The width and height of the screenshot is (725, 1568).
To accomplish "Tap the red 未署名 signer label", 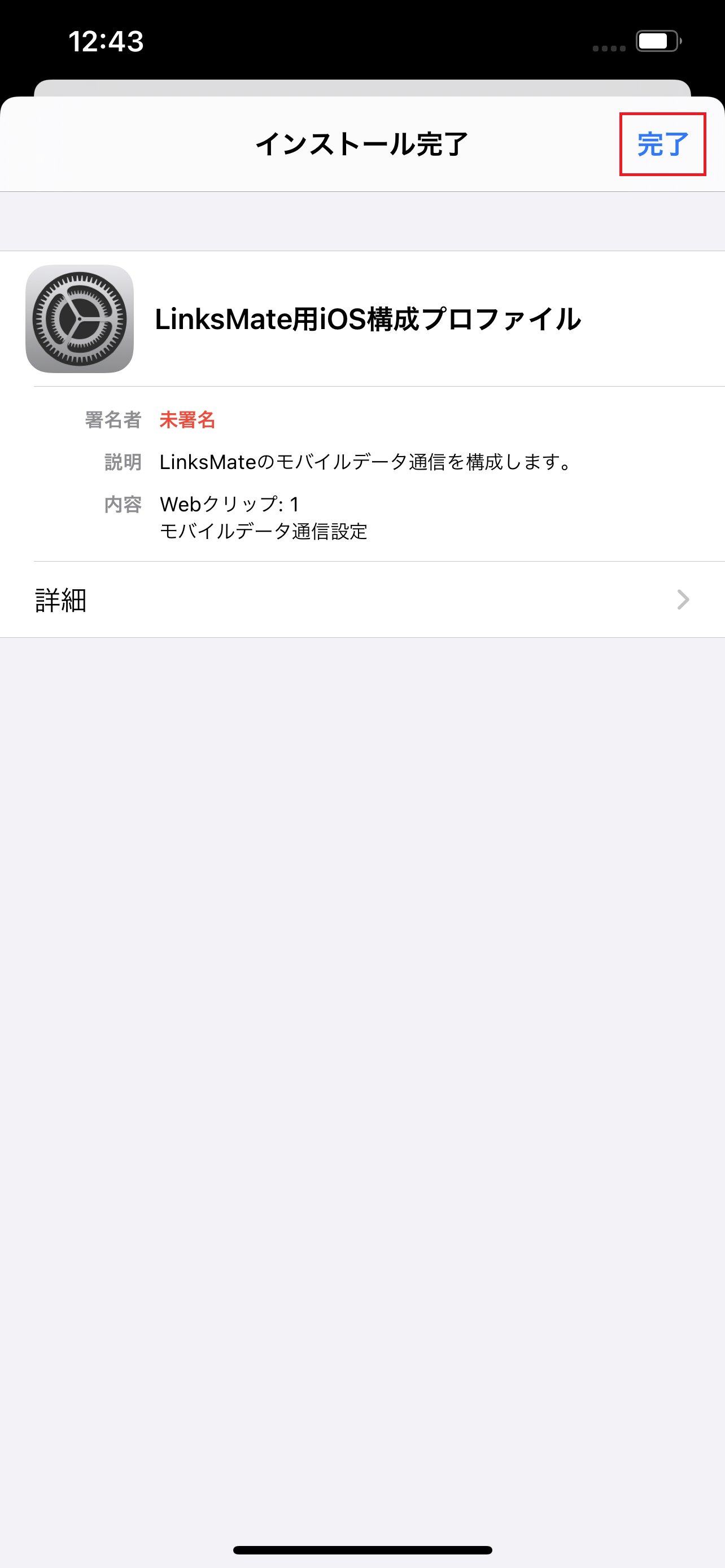I will (x=187, y=419).
